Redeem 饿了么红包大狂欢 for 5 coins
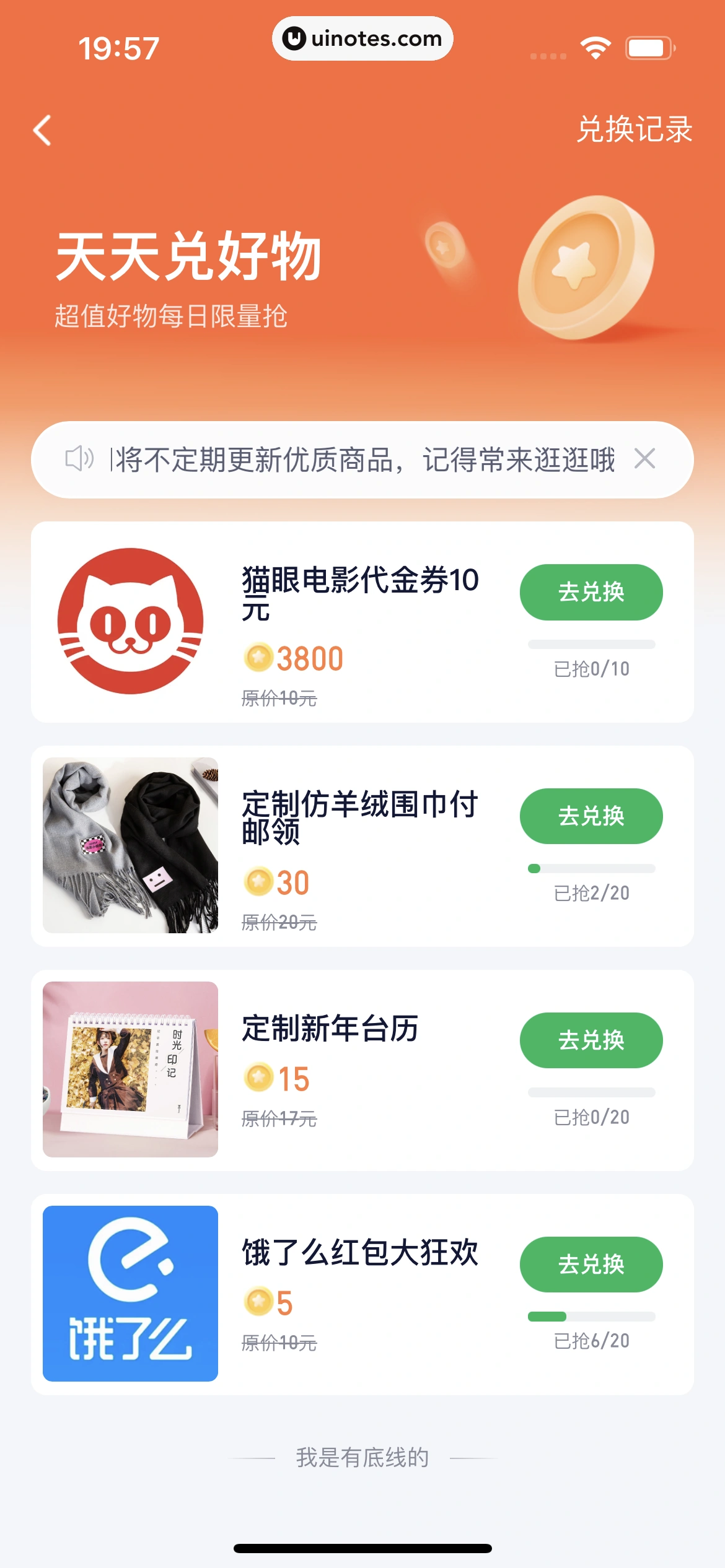Screen dimensions: 725x1568 (591, 1265)
